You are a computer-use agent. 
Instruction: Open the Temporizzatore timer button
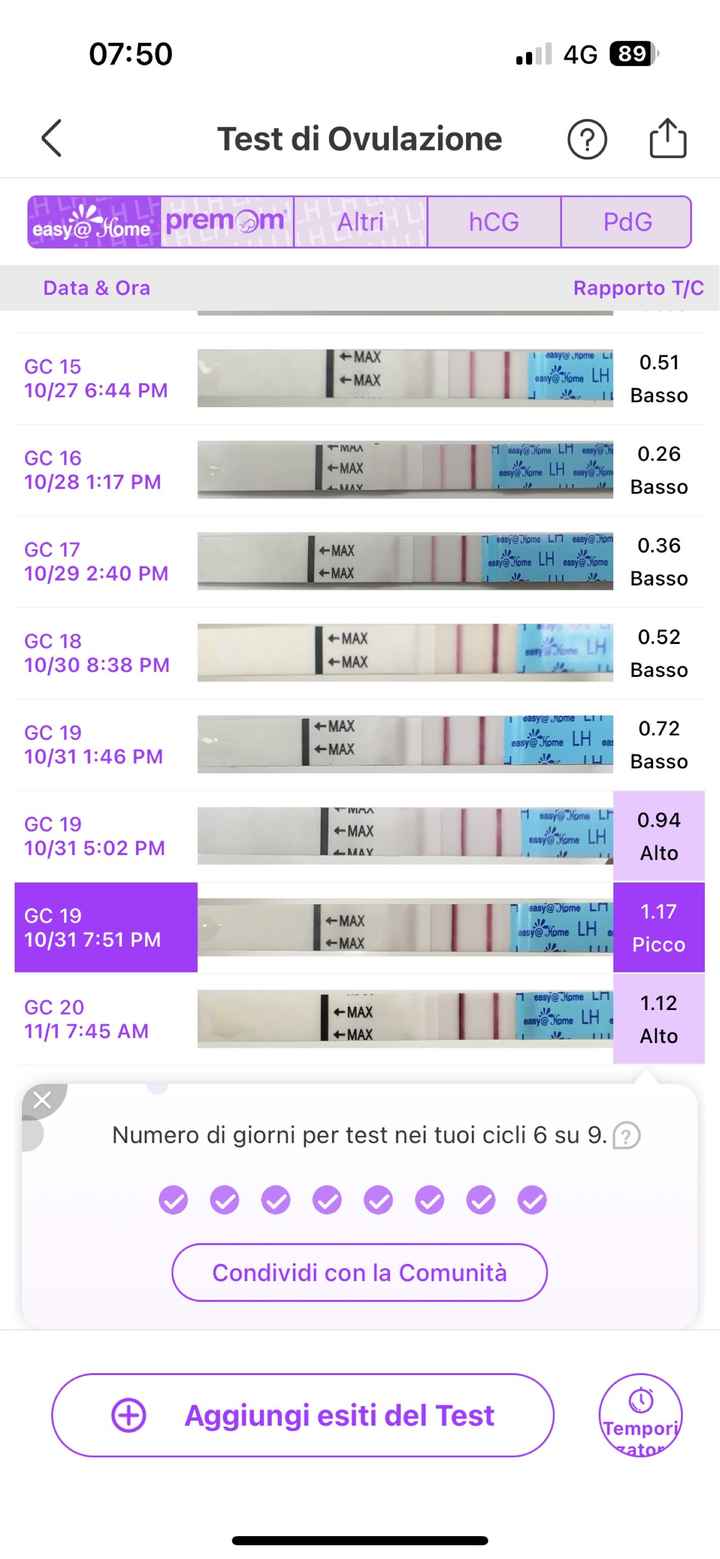point(640,1415)
